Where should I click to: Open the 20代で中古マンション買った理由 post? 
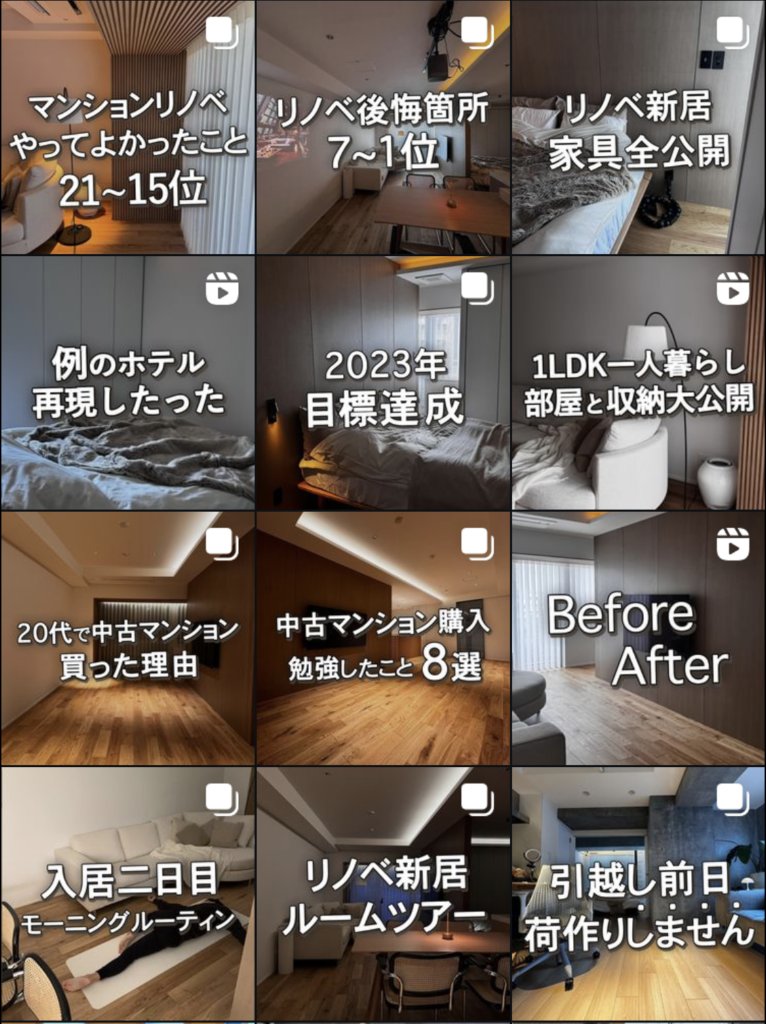[127, 638]
